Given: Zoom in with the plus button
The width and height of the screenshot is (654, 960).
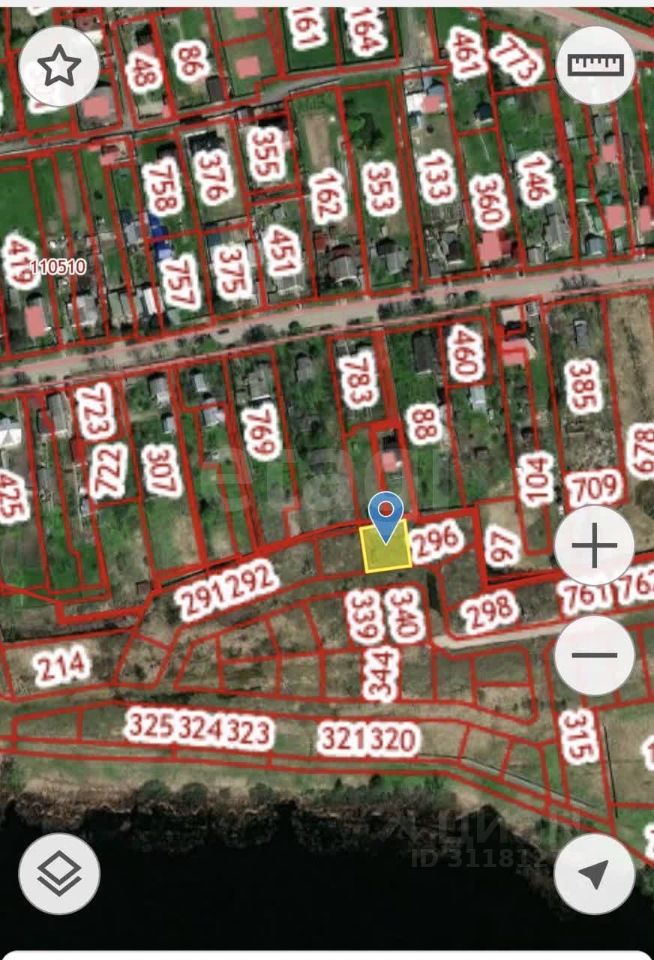Looking at the screenshot, I should [x=595, y=546].
